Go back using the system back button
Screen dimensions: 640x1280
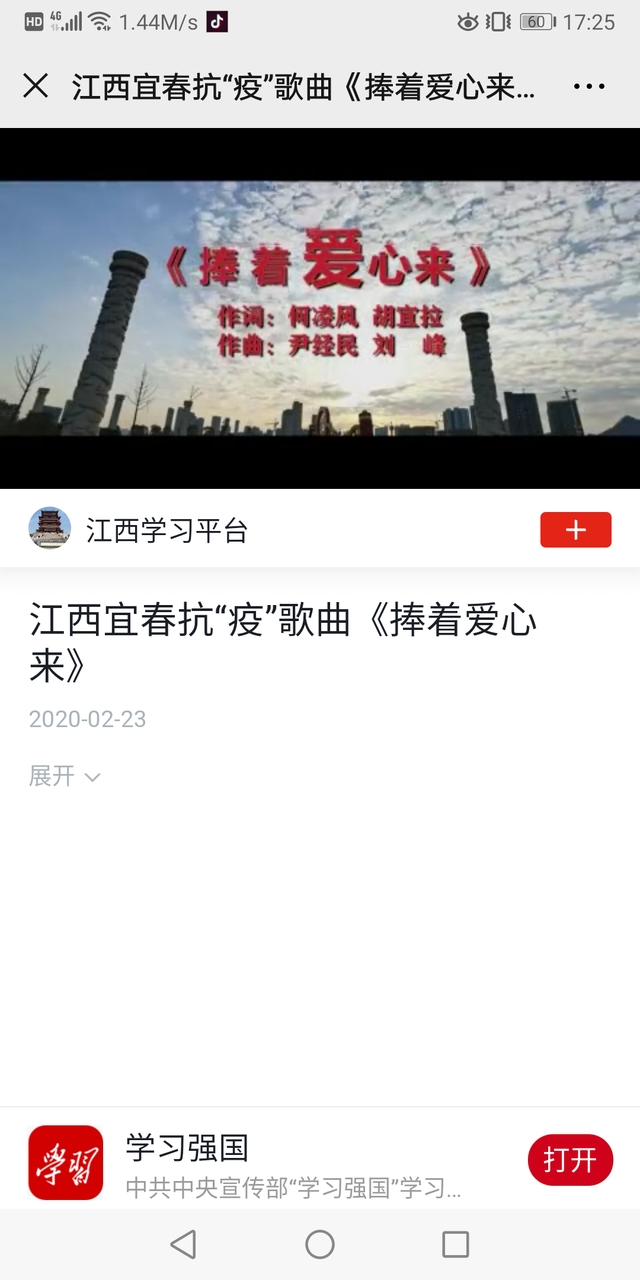point(183,1244)
